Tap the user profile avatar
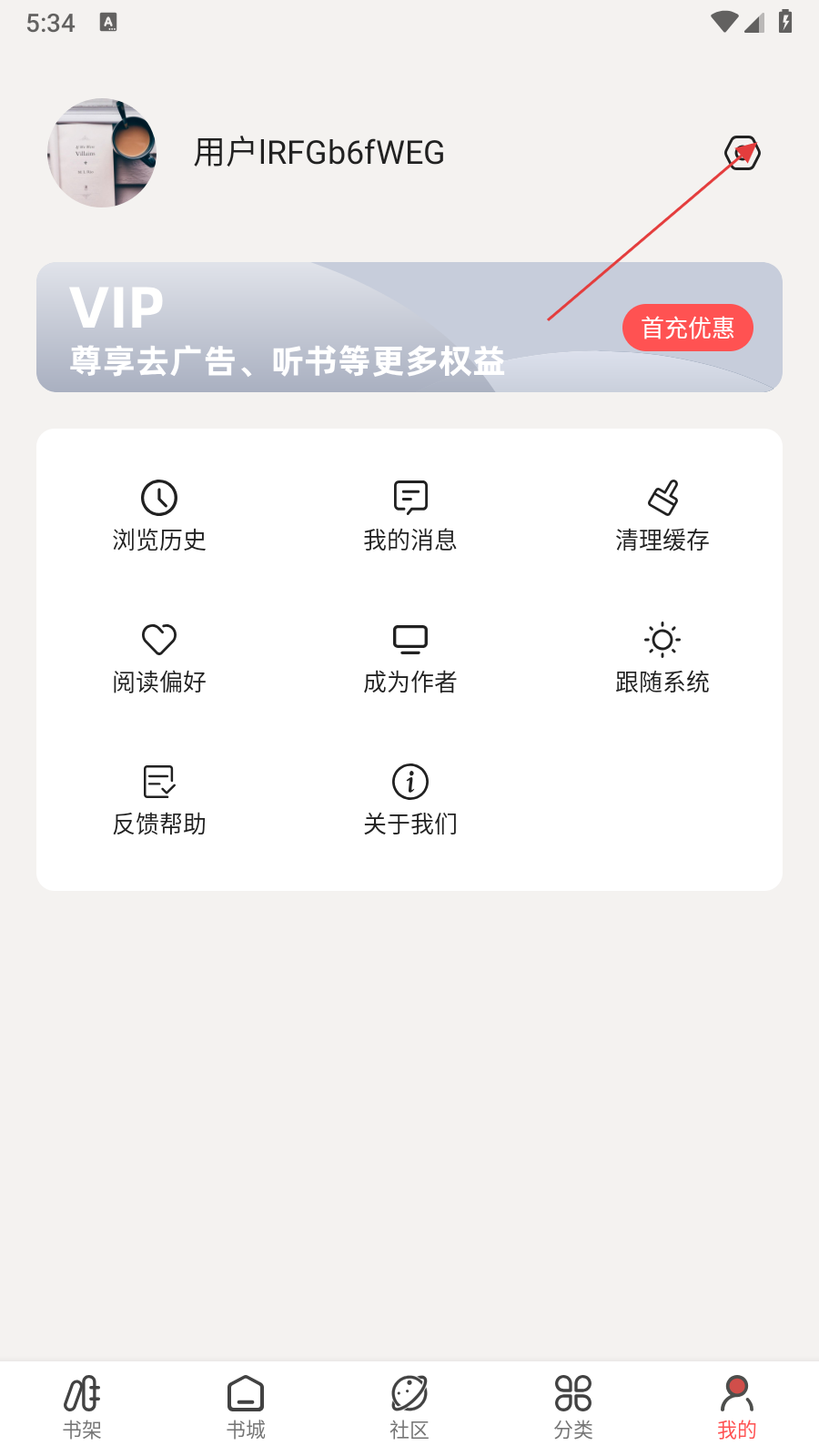The image size is (819, 1456). tap(102, 153)
